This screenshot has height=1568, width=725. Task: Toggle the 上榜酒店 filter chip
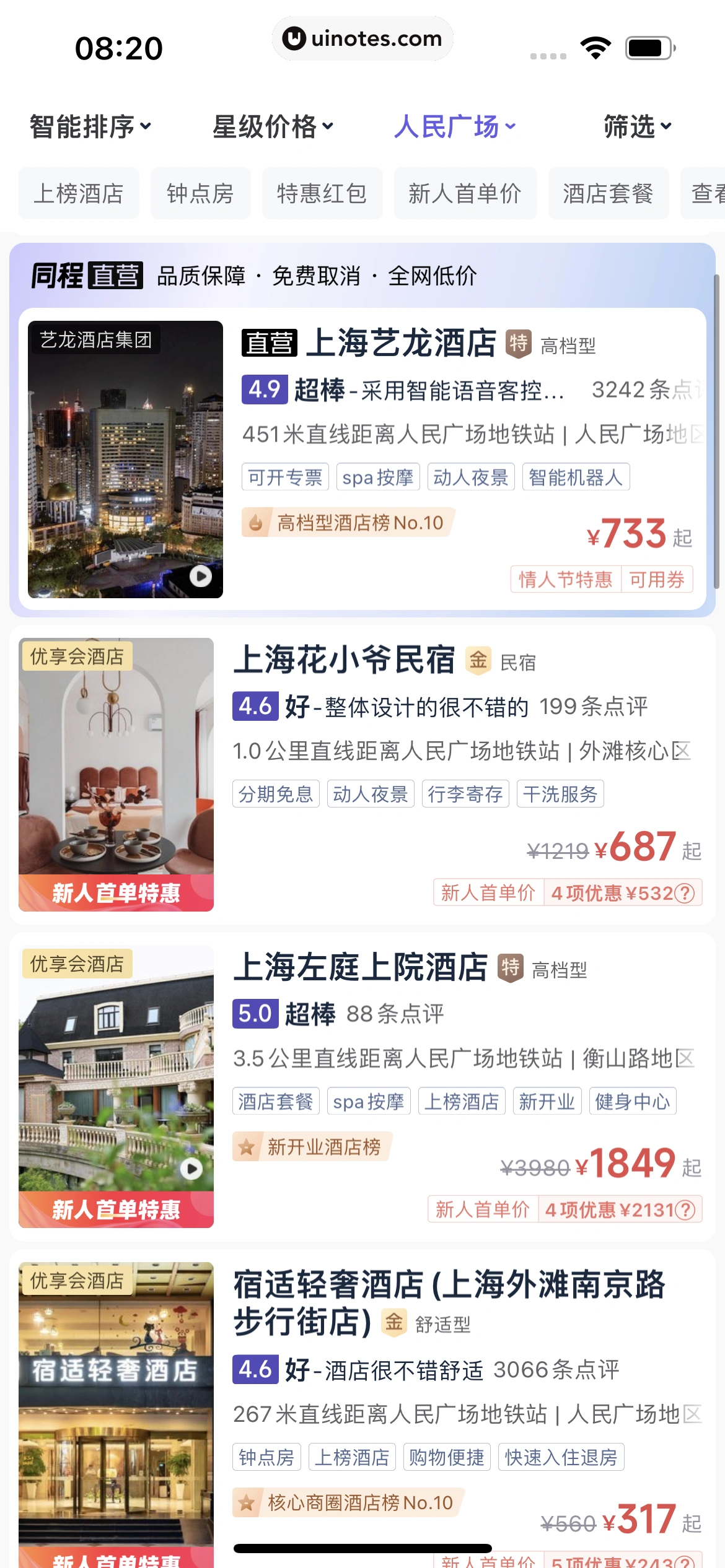(x=79, y=193)
